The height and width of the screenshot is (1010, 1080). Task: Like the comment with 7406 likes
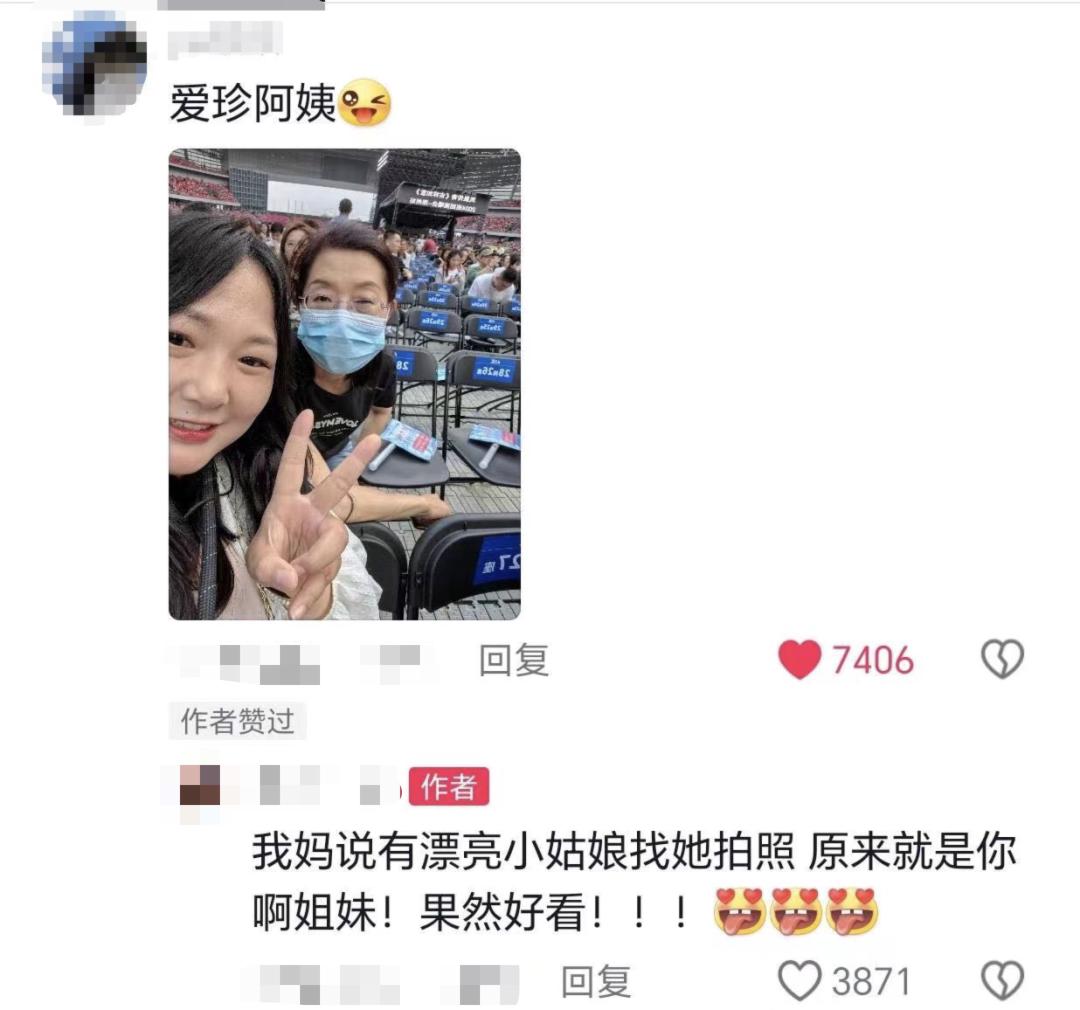click(800, 660)
